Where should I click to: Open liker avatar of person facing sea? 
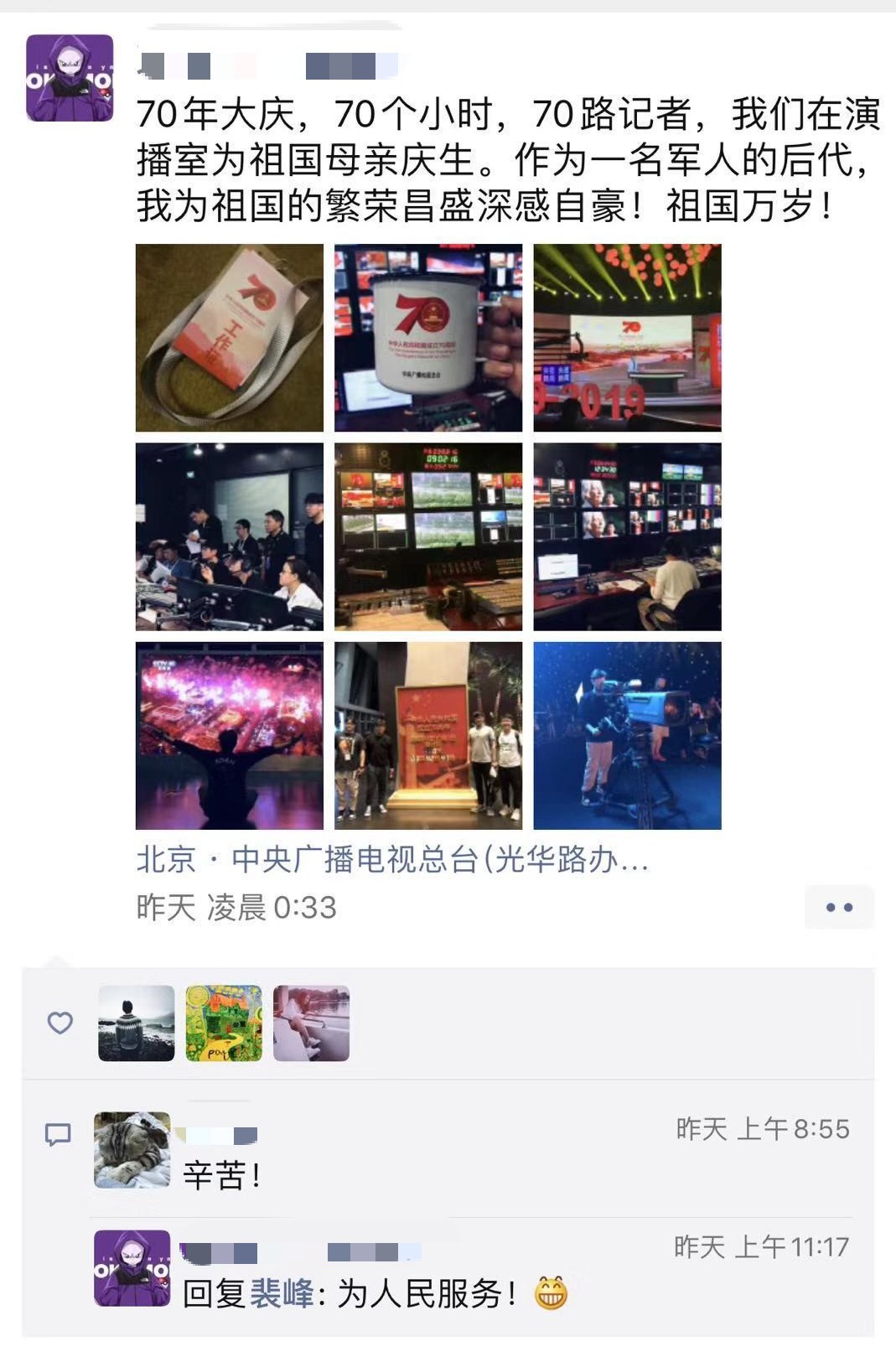click(137, 1023)
